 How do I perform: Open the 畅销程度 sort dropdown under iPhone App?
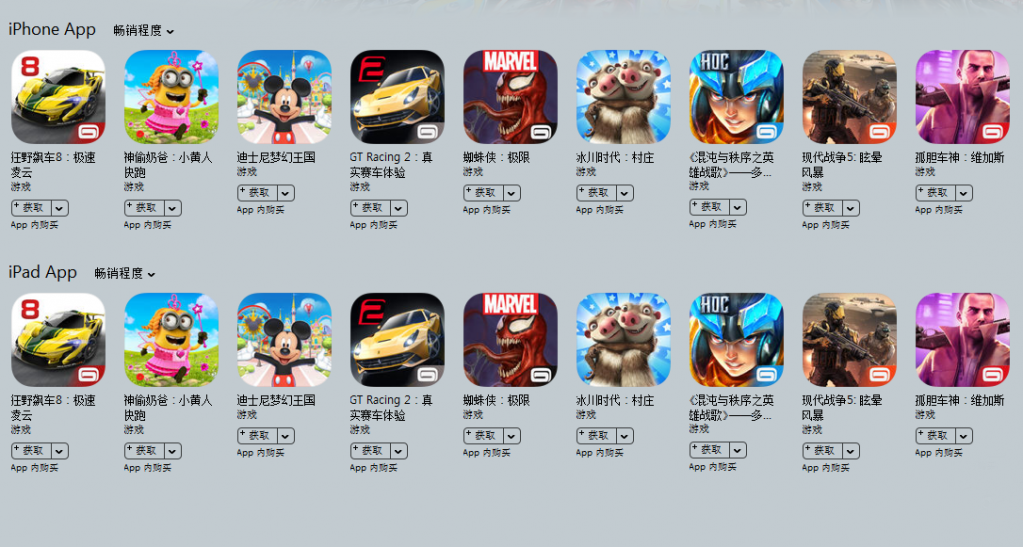tap(143, 31)
